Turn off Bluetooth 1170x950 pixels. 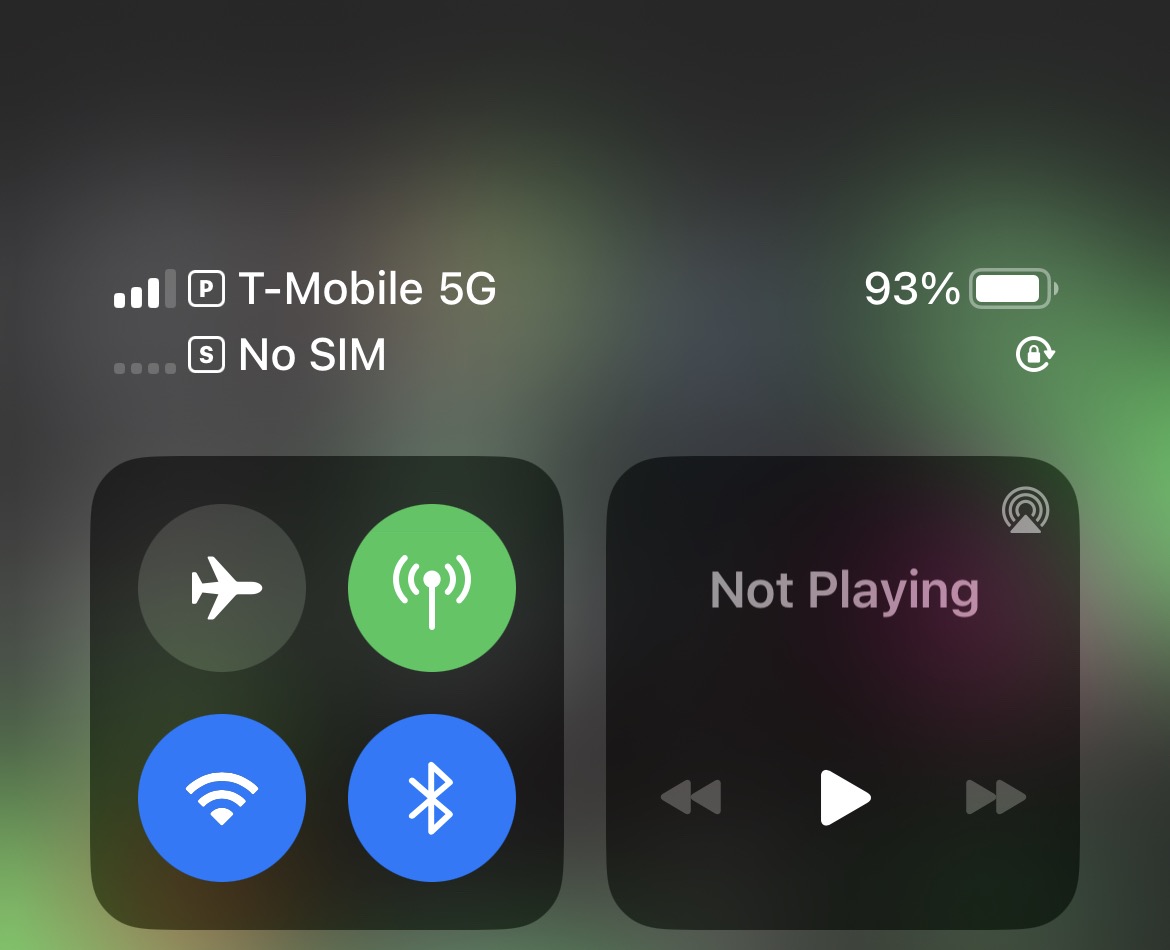click(x=432, y=798)
